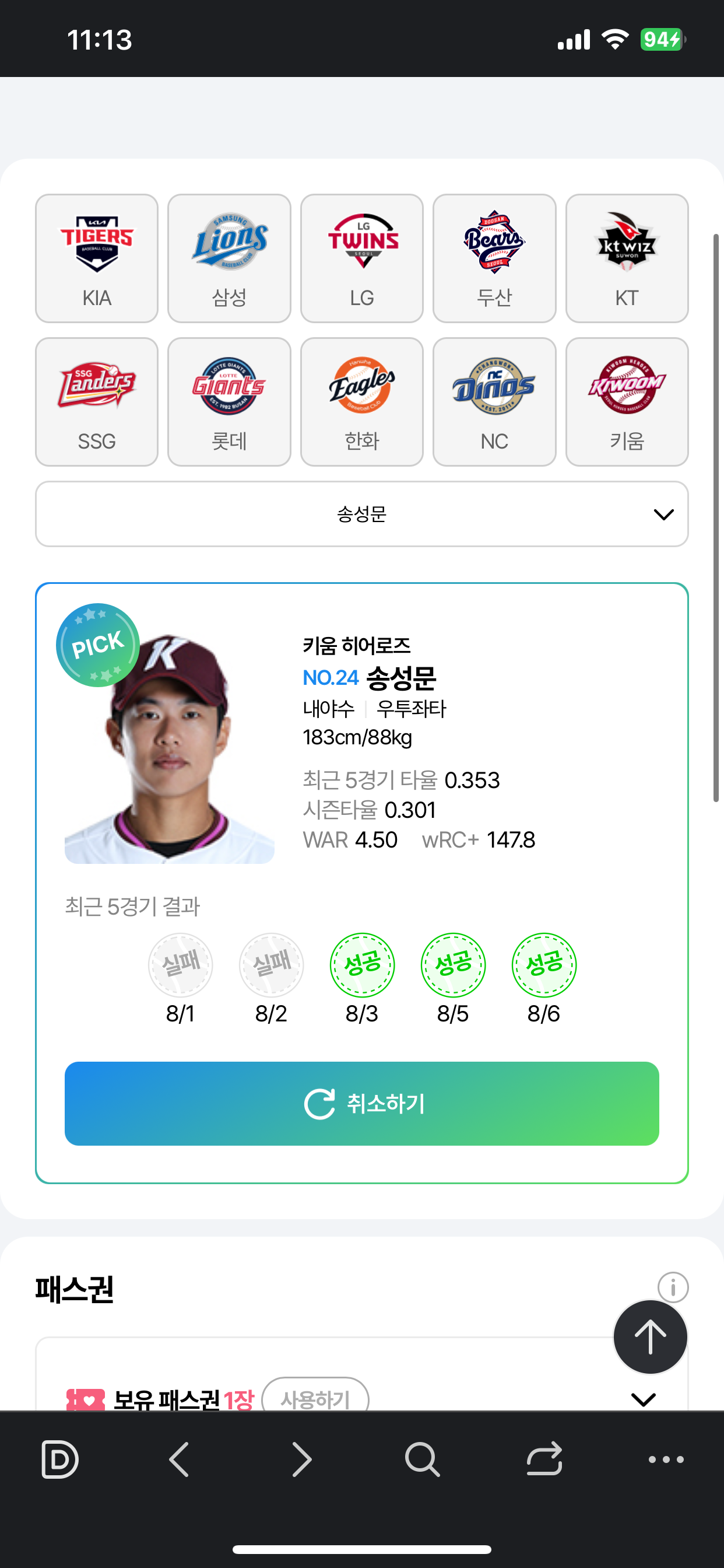Tap 취소하기 to cancel the pick
This screenshot has height=1568, width=724.
(x=361, y=1103)
